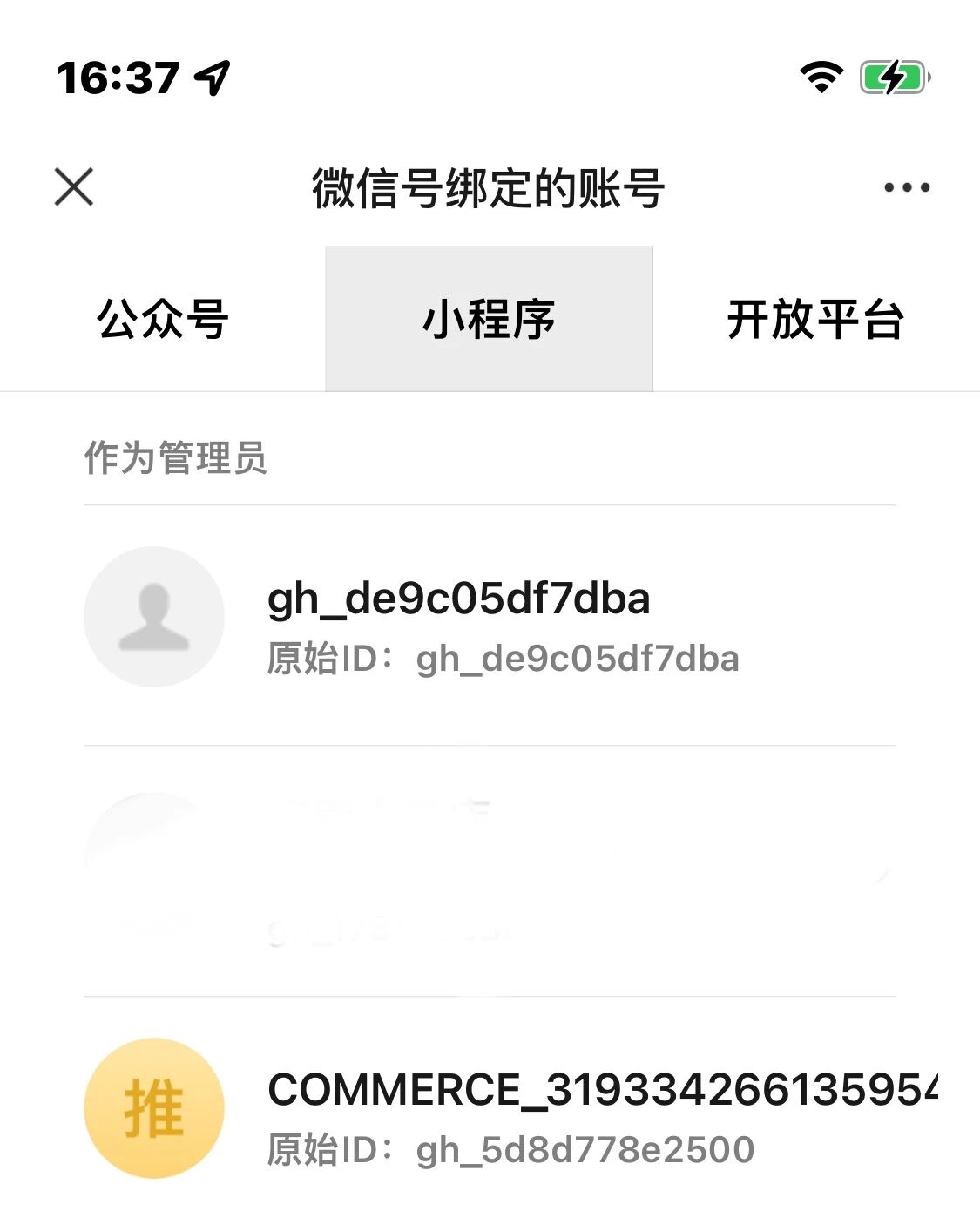
Task: Select the 小程序 tab
Action: tap(489, 319)
